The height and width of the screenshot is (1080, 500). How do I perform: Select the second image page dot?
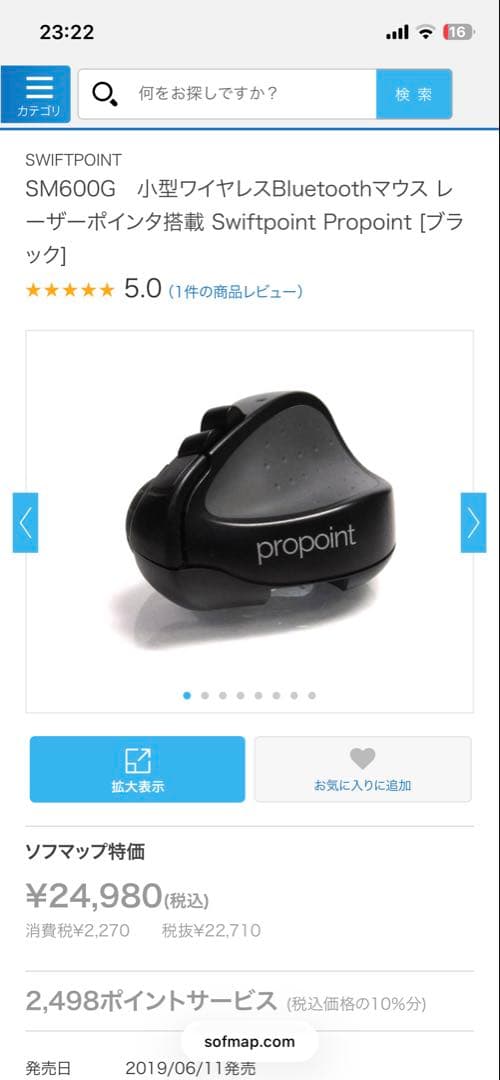click(x=205, y=696)
